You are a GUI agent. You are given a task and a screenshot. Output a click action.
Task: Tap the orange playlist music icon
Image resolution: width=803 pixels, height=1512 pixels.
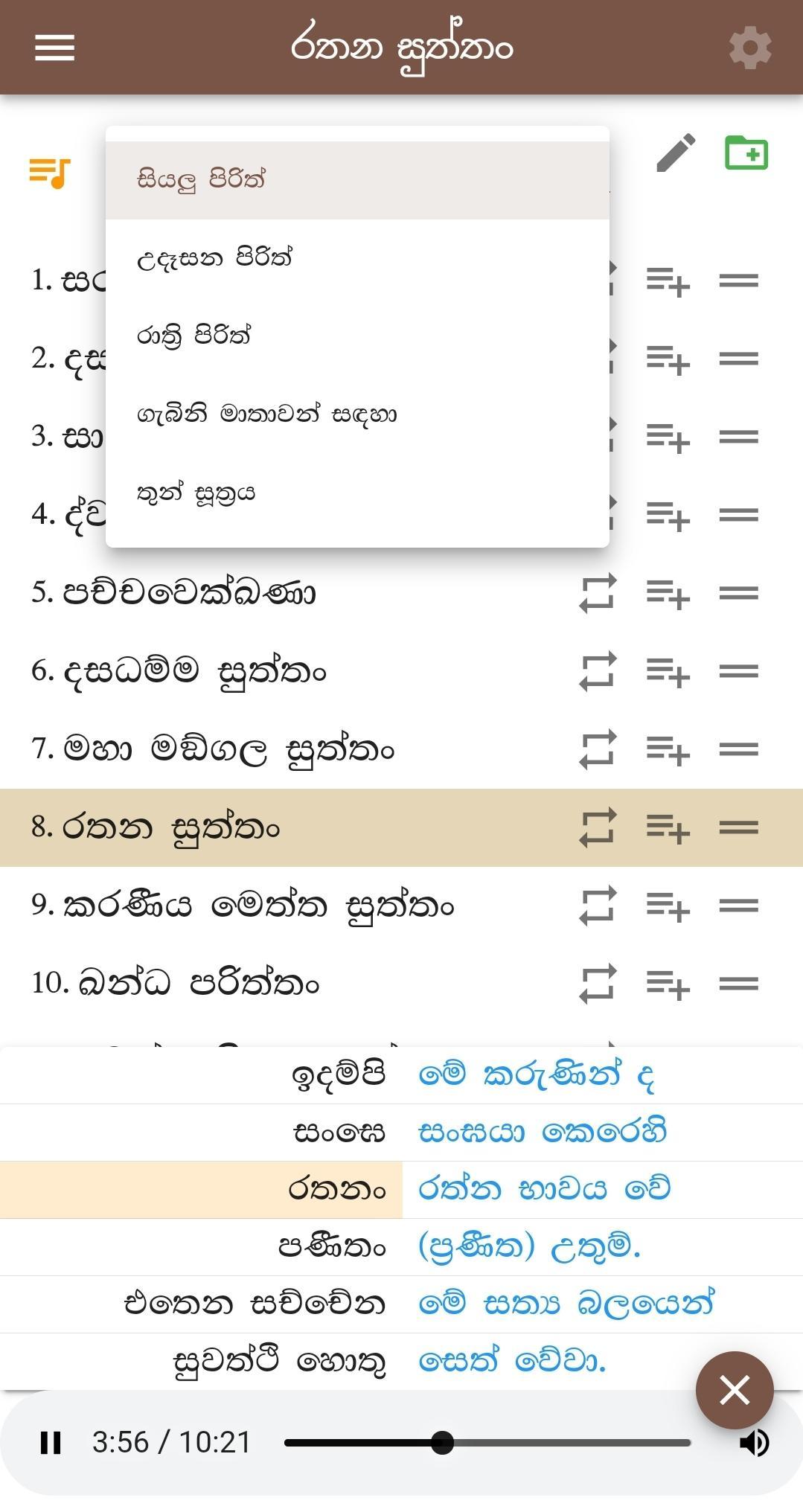tap(50, 173)
